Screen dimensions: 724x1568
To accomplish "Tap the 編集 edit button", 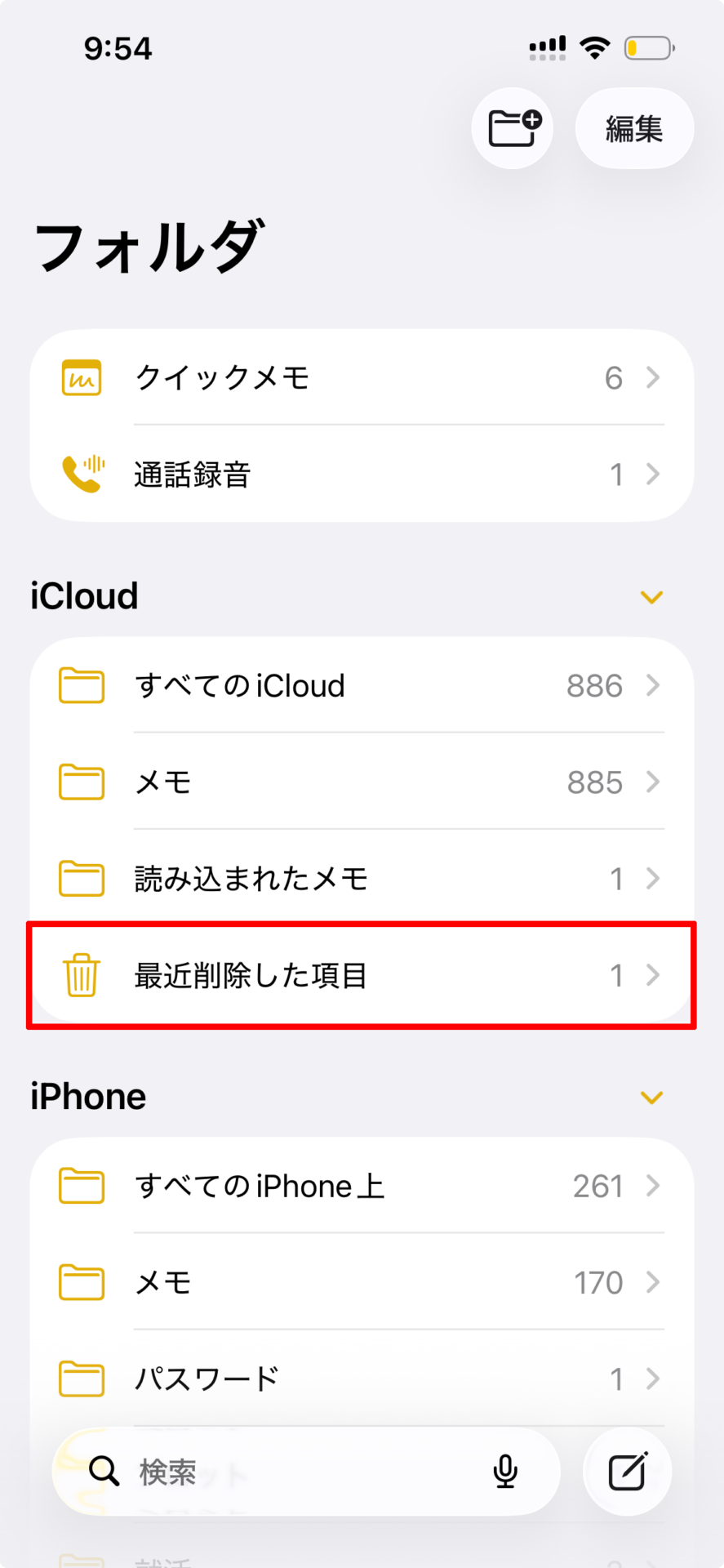I will click(x=634, y=128).
